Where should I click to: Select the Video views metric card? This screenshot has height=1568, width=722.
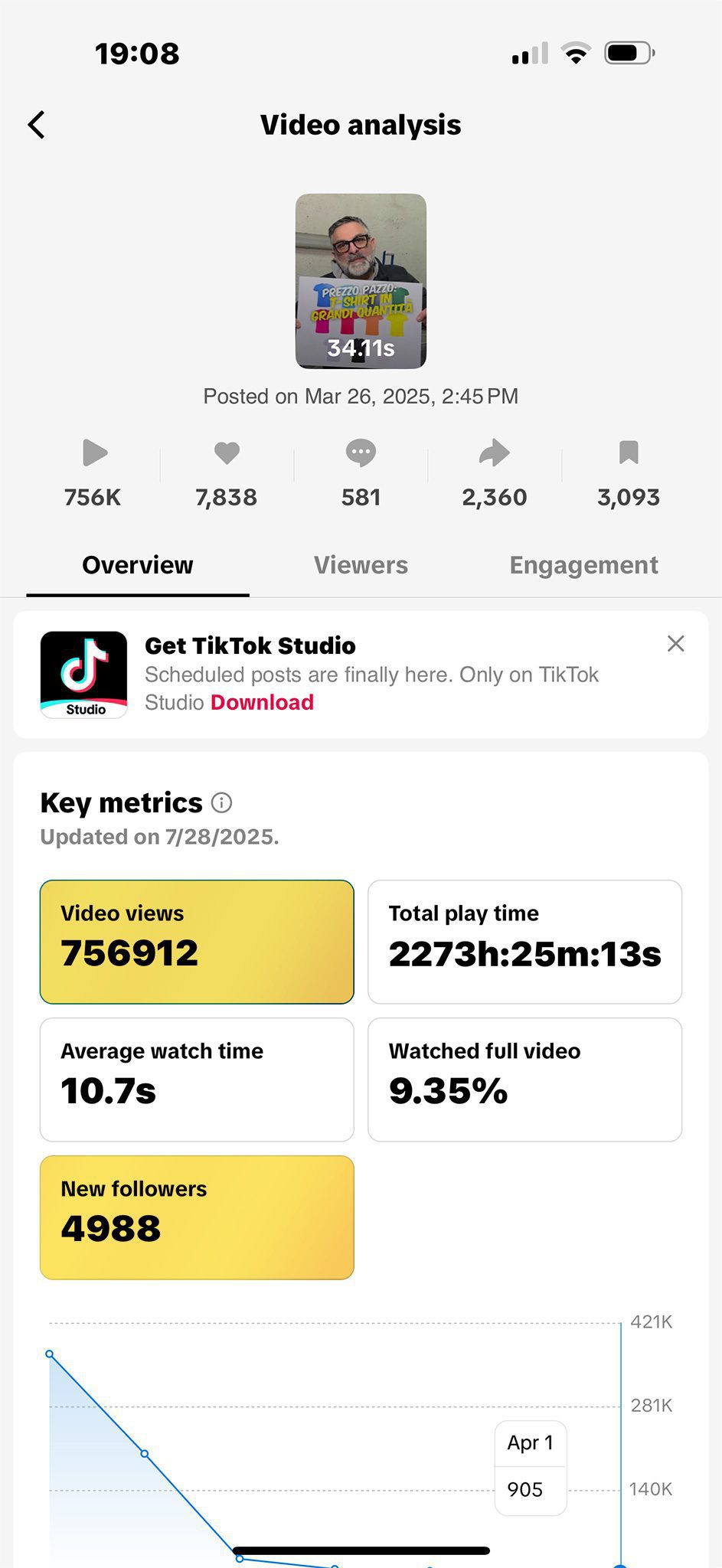point(197,942)
